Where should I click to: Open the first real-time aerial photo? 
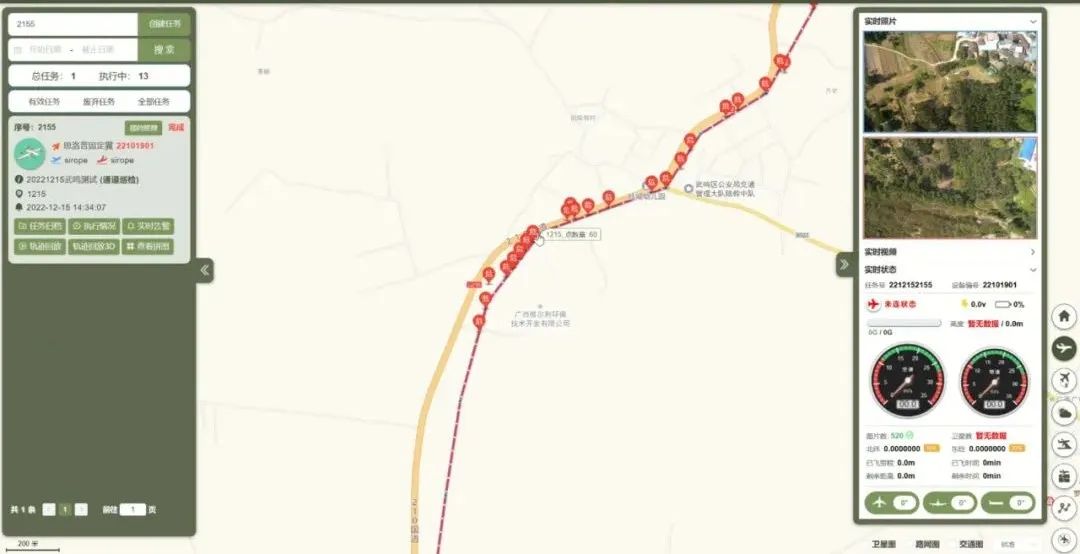(x=949, y=82)
